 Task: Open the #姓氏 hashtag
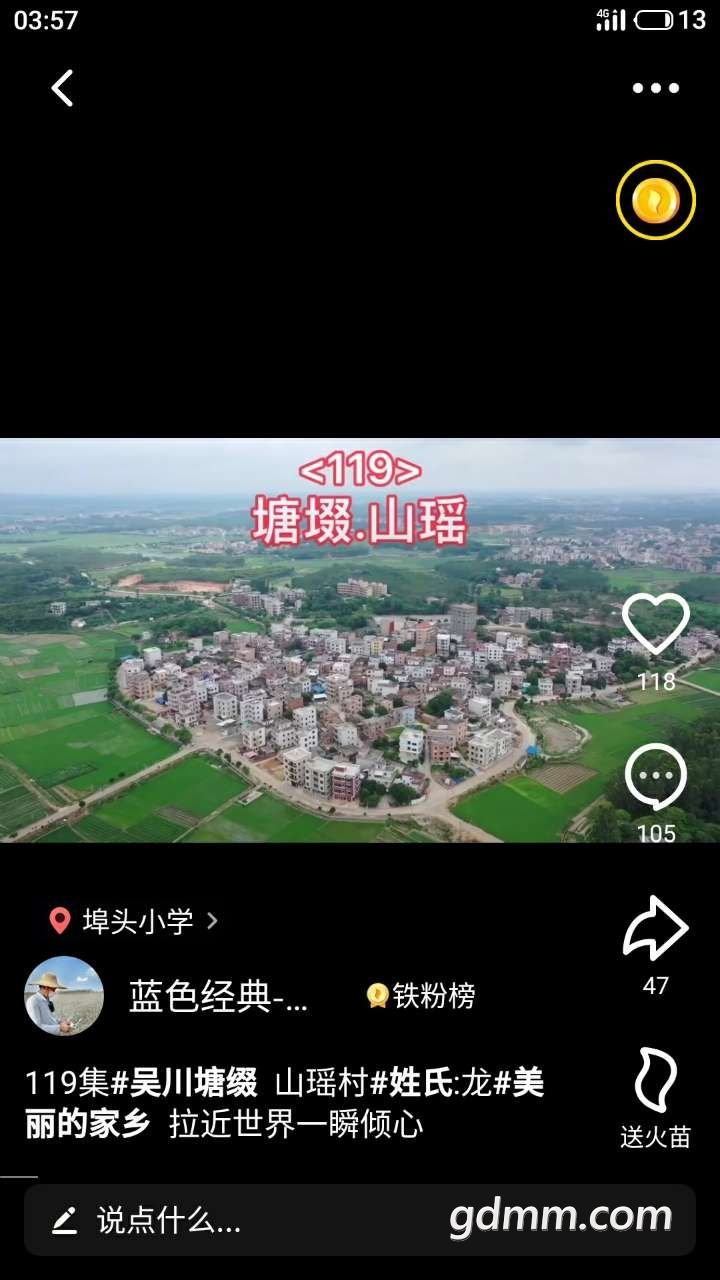411,1083
